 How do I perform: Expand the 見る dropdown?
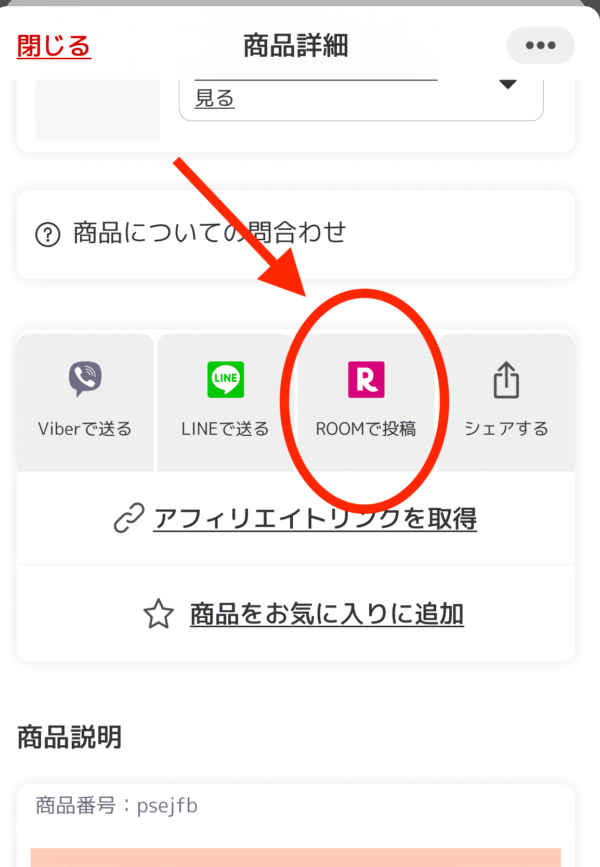360,95
